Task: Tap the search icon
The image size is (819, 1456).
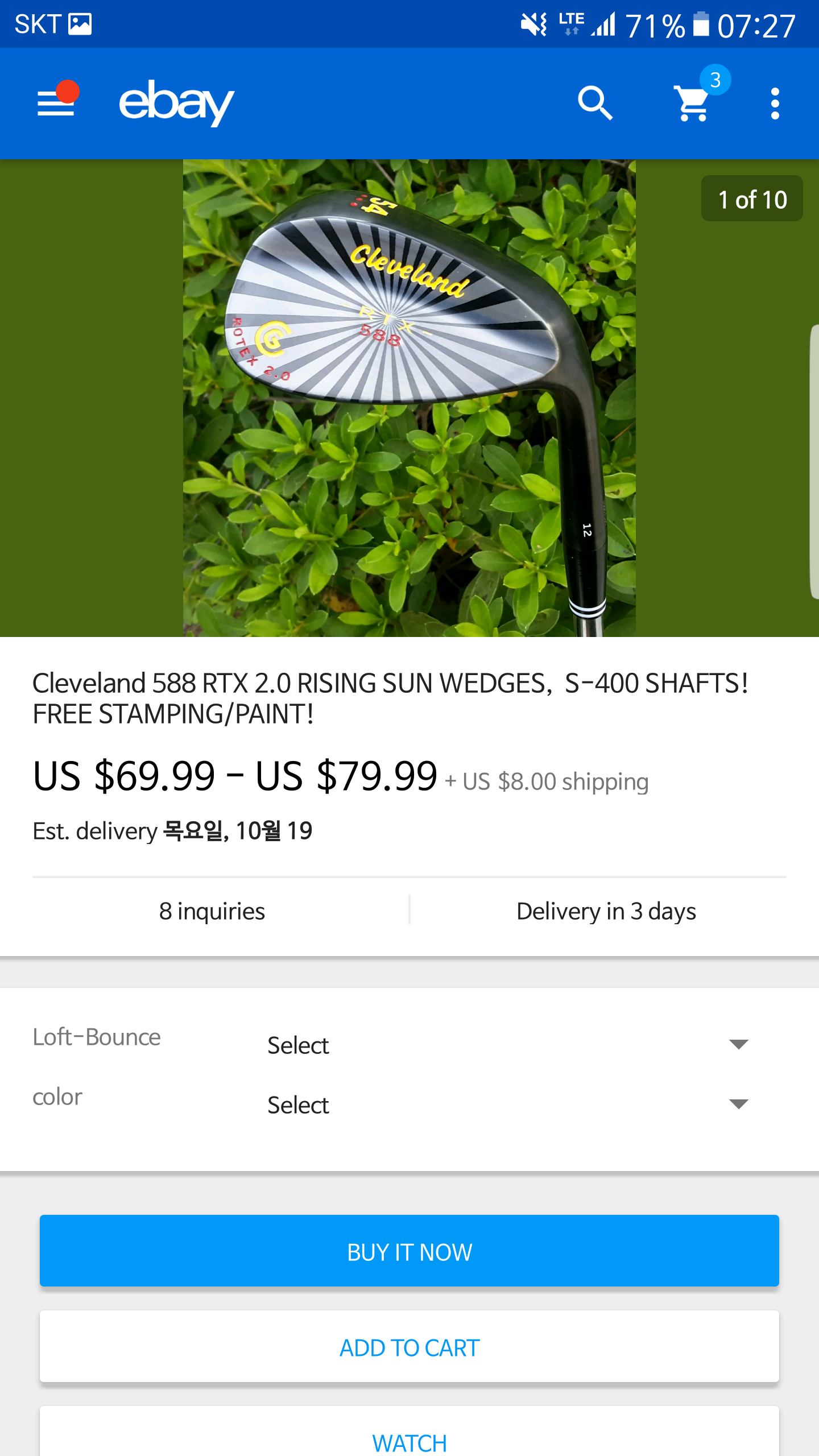Action: 595,104
